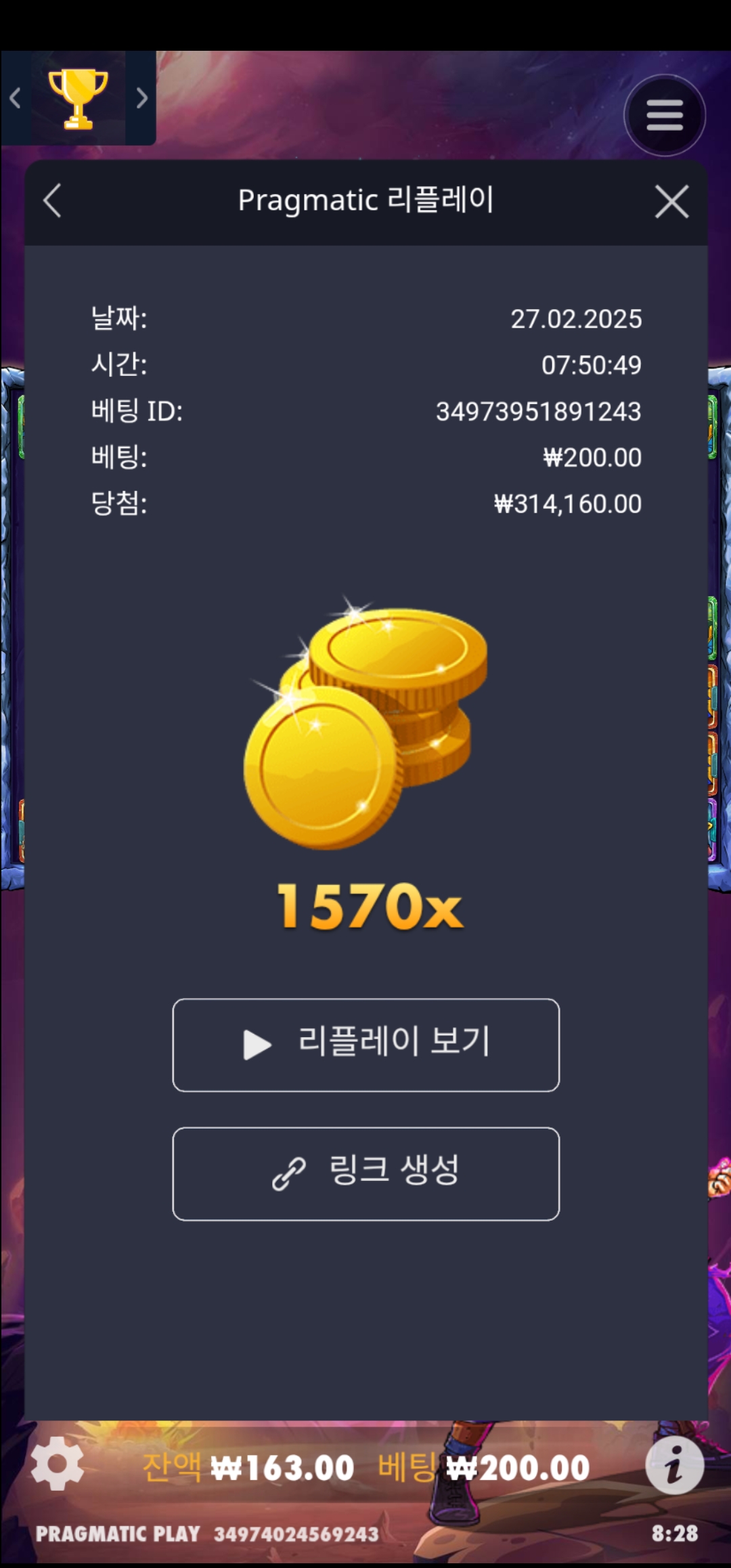Tap the left arrow beside the trophy
The image size is (731, 1568).
[x=15, y=98]
